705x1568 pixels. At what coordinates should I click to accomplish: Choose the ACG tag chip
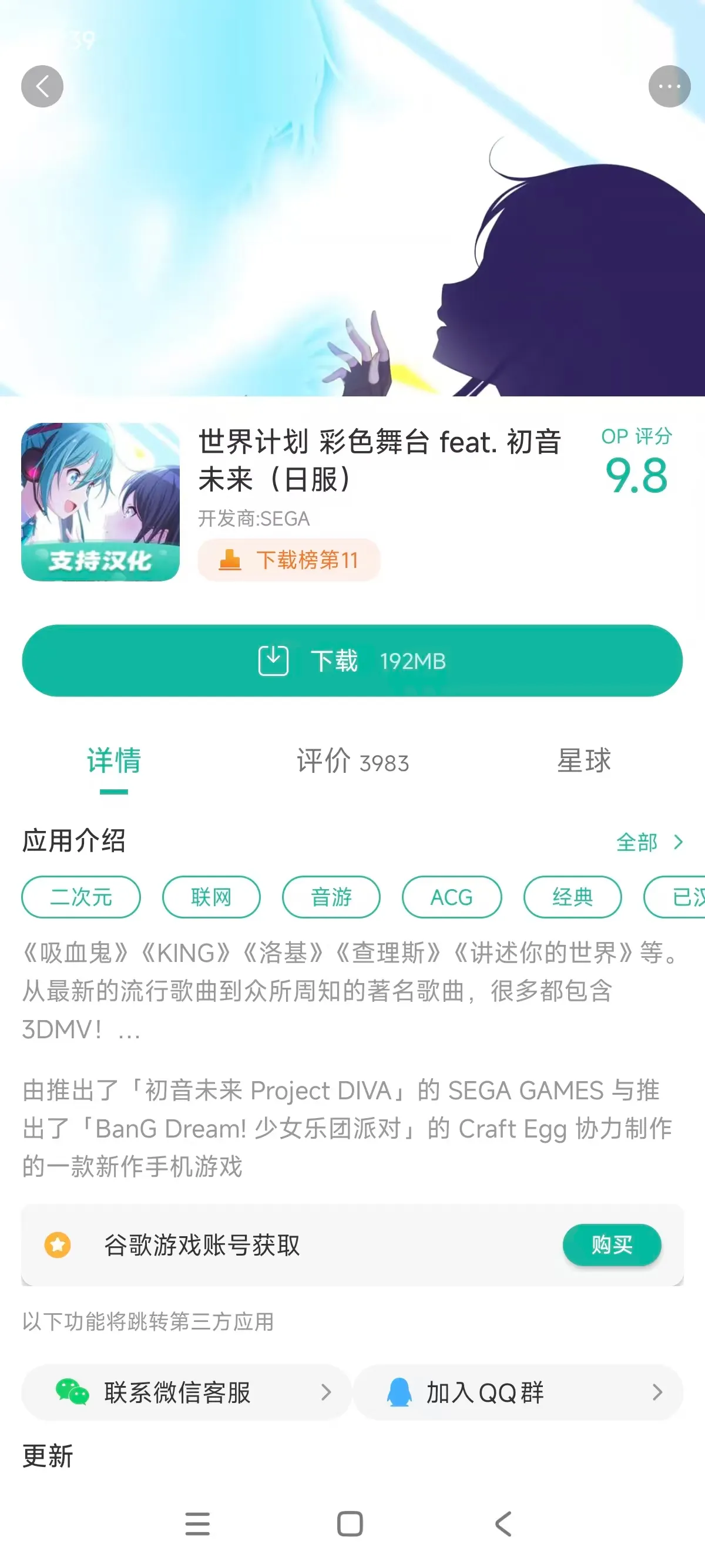pos(452,897)
